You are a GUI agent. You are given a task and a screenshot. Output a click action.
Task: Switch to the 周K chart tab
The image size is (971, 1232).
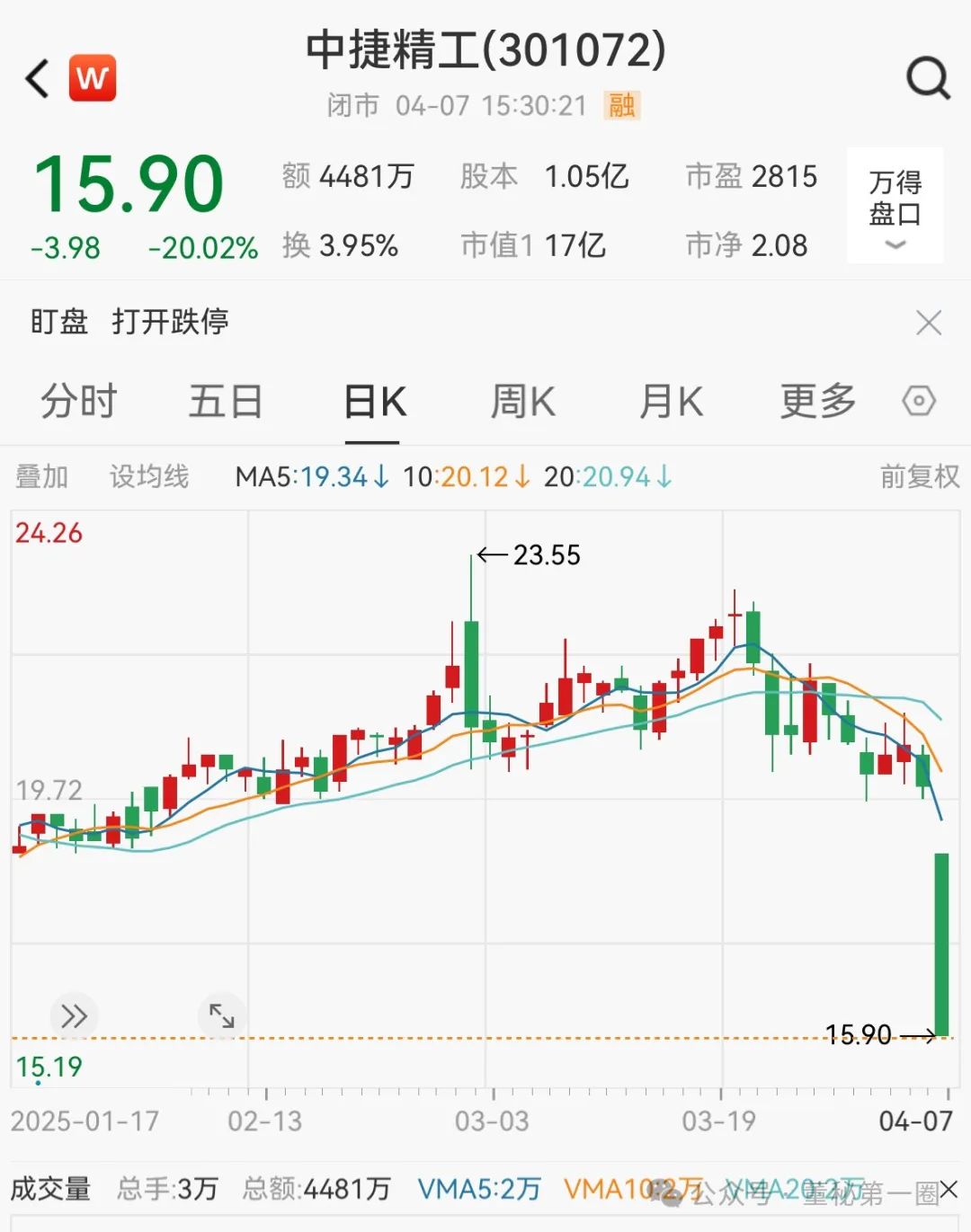coord(522,401)
